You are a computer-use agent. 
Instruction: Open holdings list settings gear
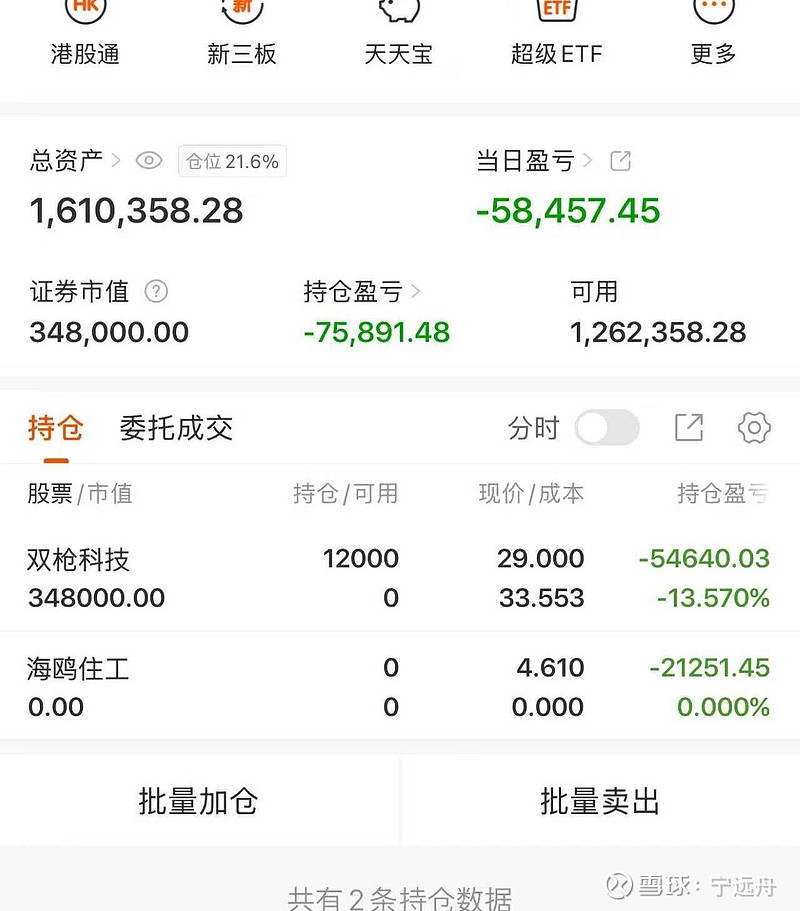pyautogui.click(x=754, y=428)
